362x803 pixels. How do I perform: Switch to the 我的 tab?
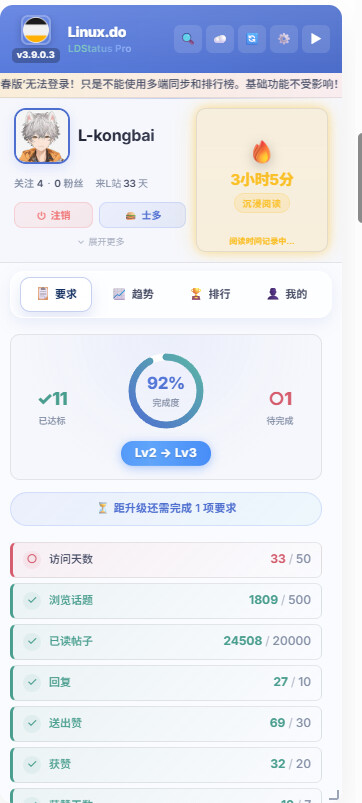coord(287,294)
